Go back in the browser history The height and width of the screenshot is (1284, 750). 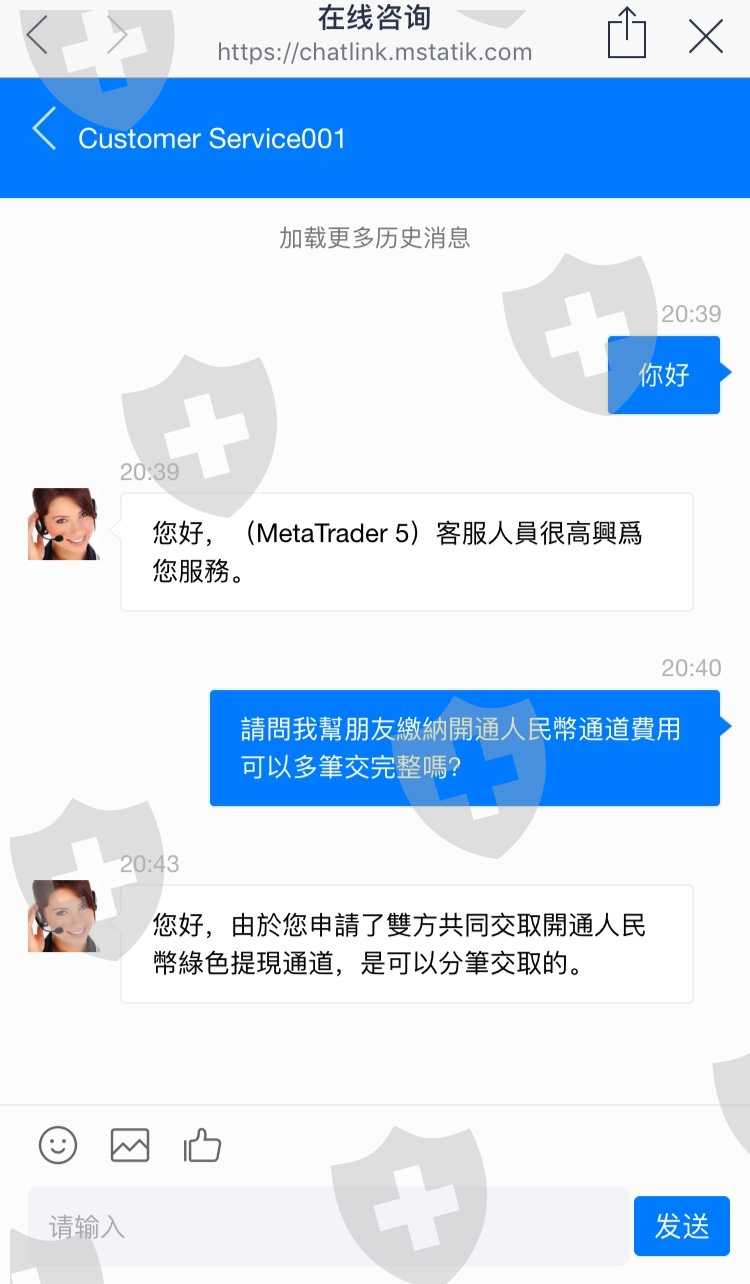click(37, 36)
